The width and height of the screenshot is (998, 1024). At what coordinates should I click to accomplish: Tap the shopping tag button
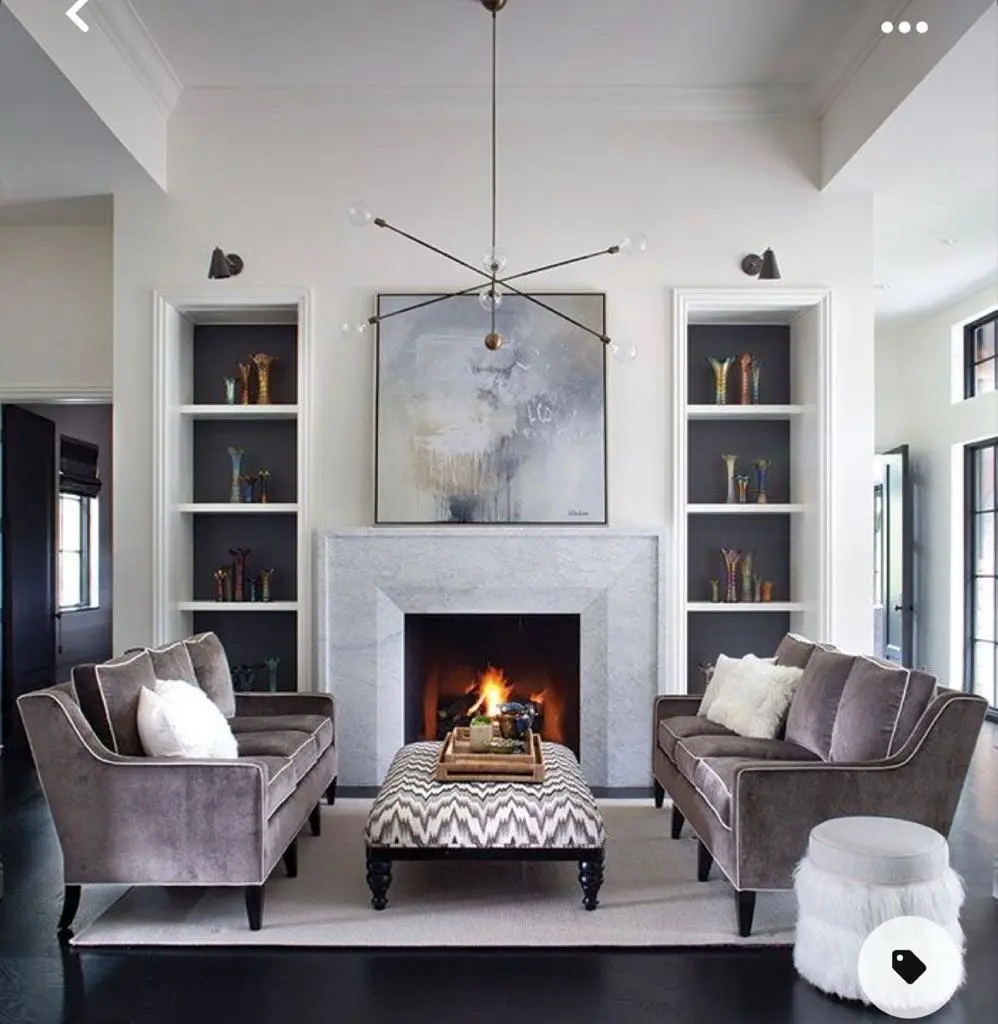pos(908,966)
